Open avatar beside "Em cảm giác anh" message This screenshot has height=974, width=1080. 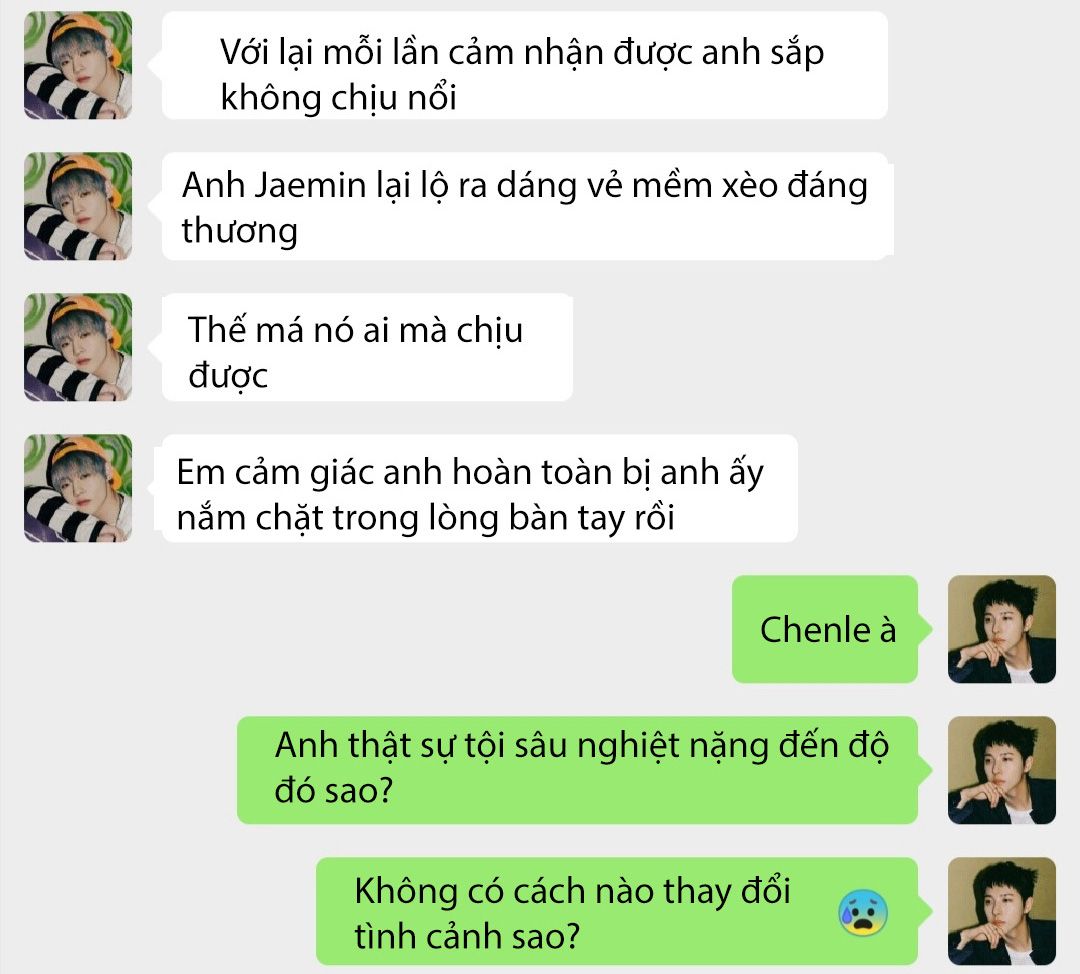[x=78, y=488]
